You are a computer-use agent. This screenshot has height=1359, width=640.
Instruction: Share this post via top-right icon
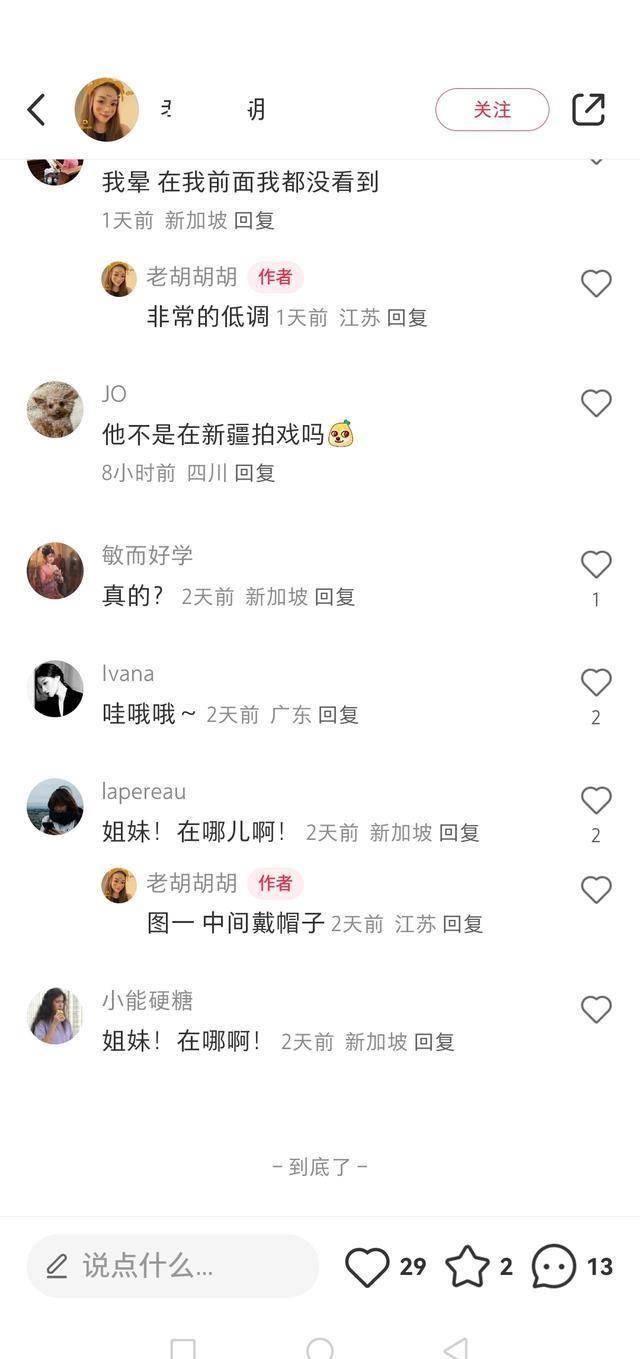(x=588, y=110)
